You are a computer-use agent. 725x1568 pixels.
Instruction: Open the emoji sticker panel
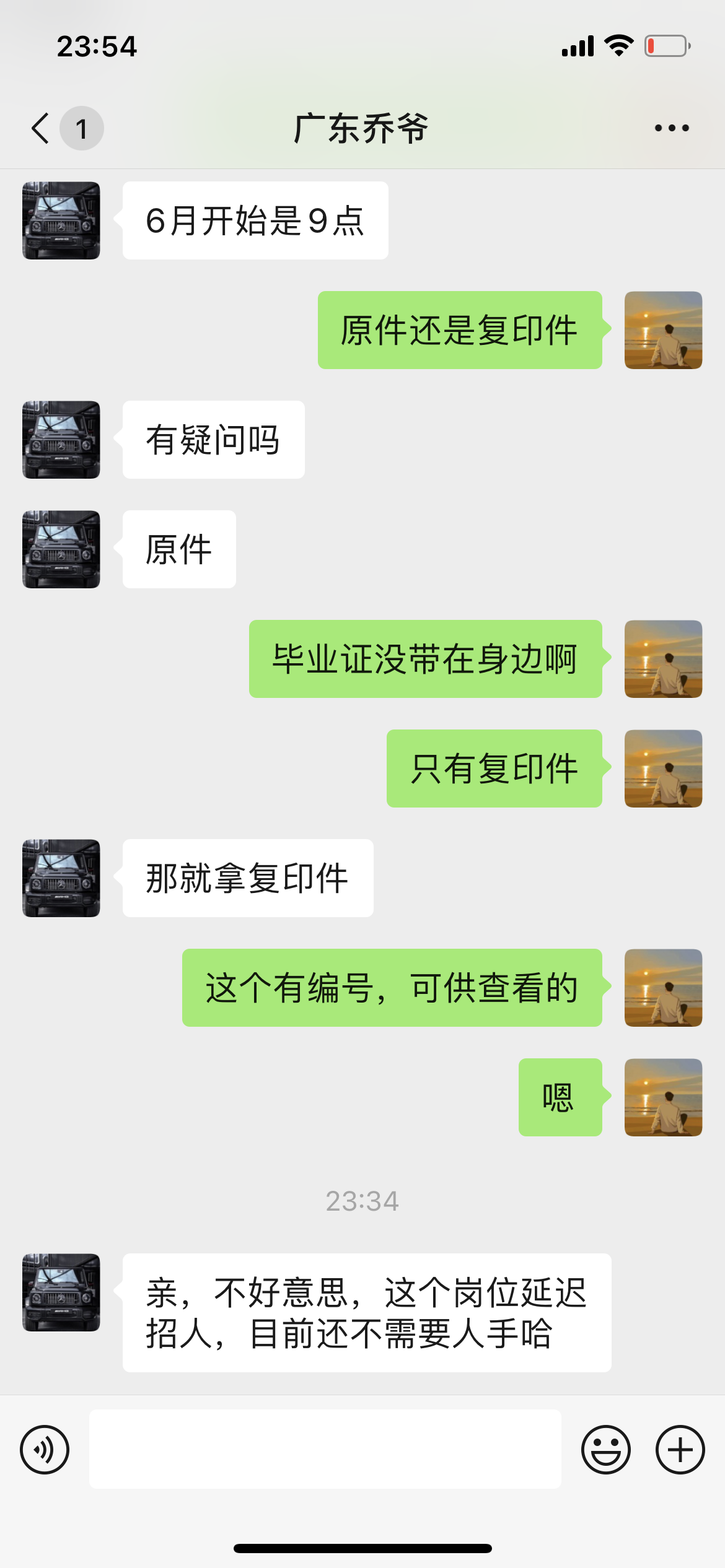605,1449
